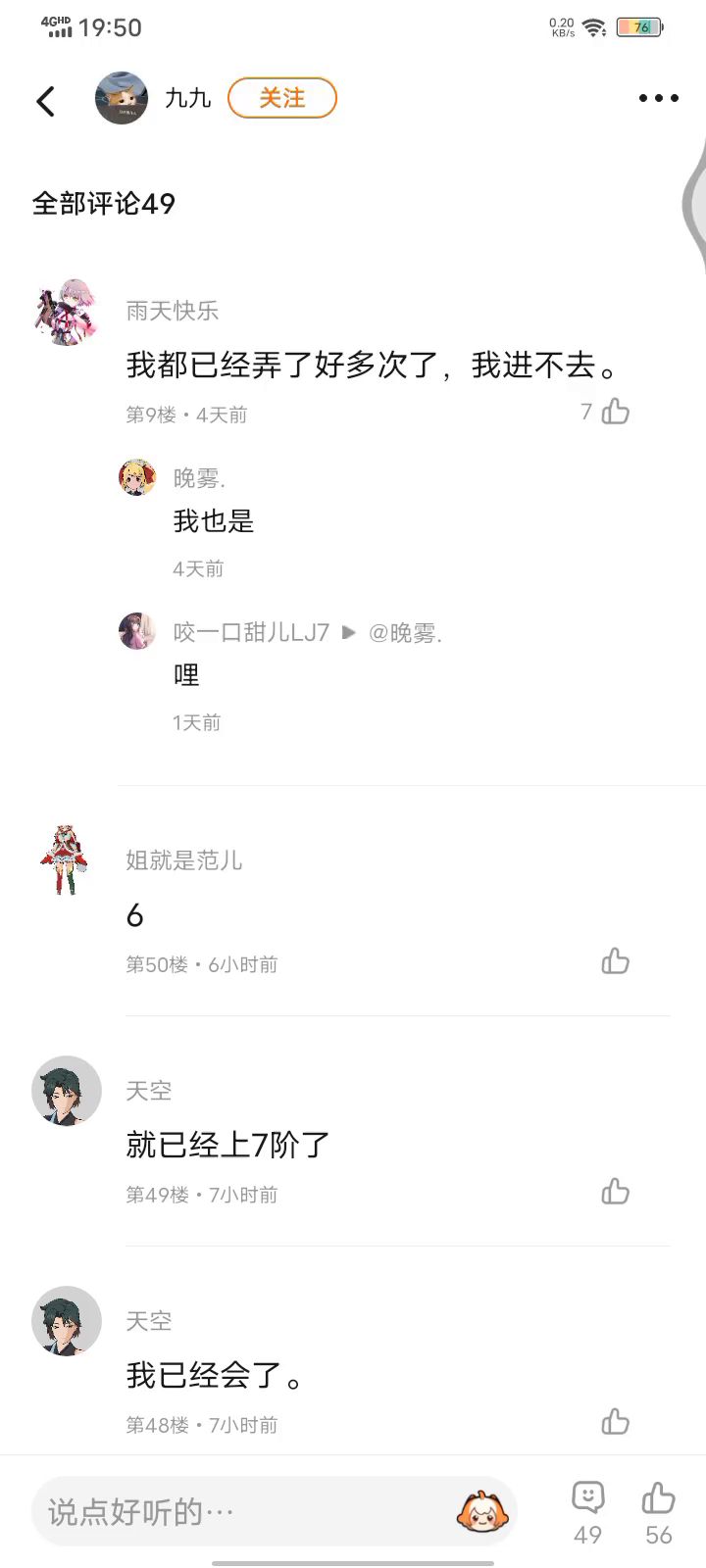Like the comment 我已经会了。
This screenshot has height=1568, width=706.
[x=615, y=1422]
